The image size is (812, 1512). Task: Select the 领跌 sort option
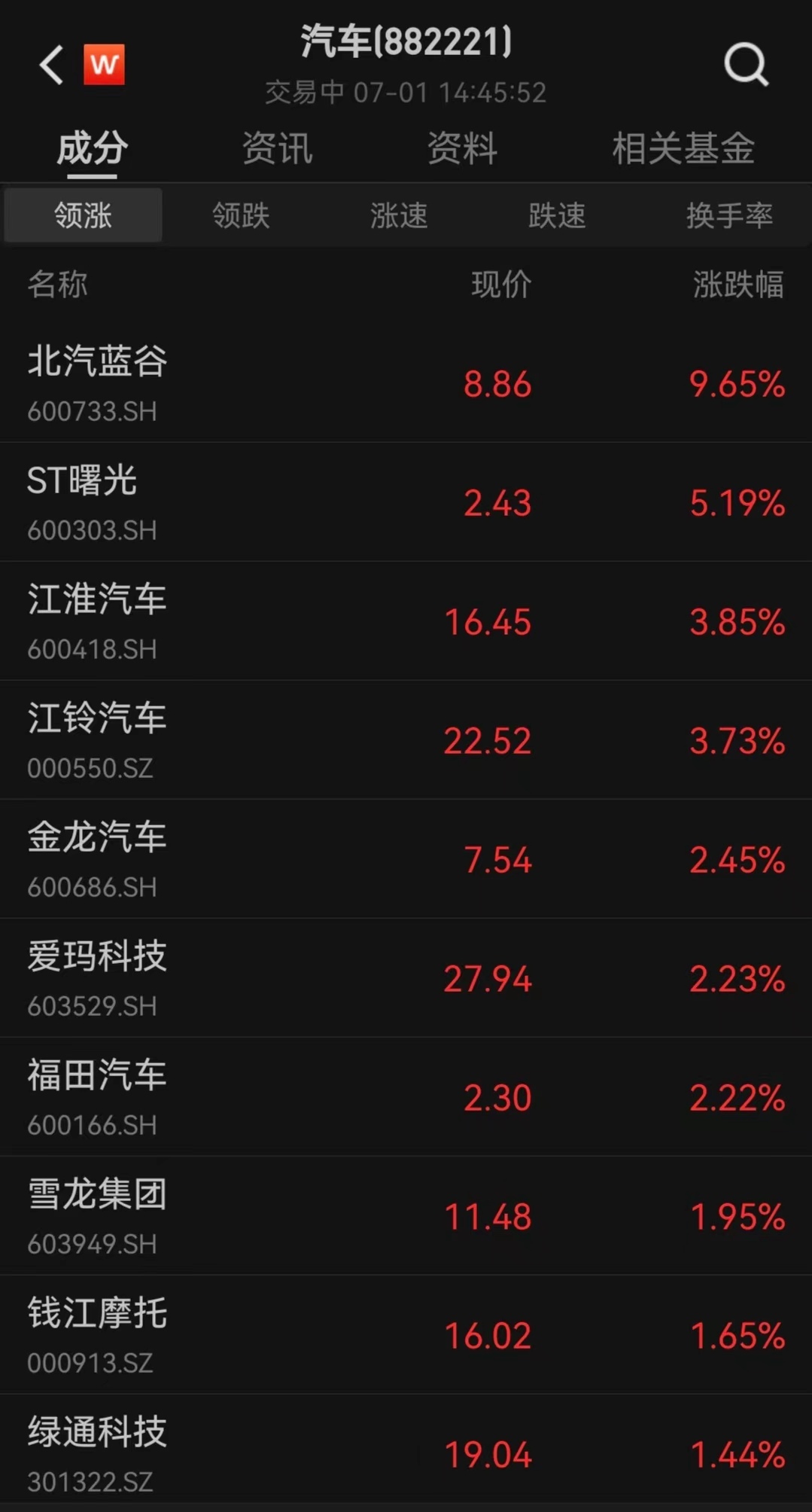click(x=241, y=215)
